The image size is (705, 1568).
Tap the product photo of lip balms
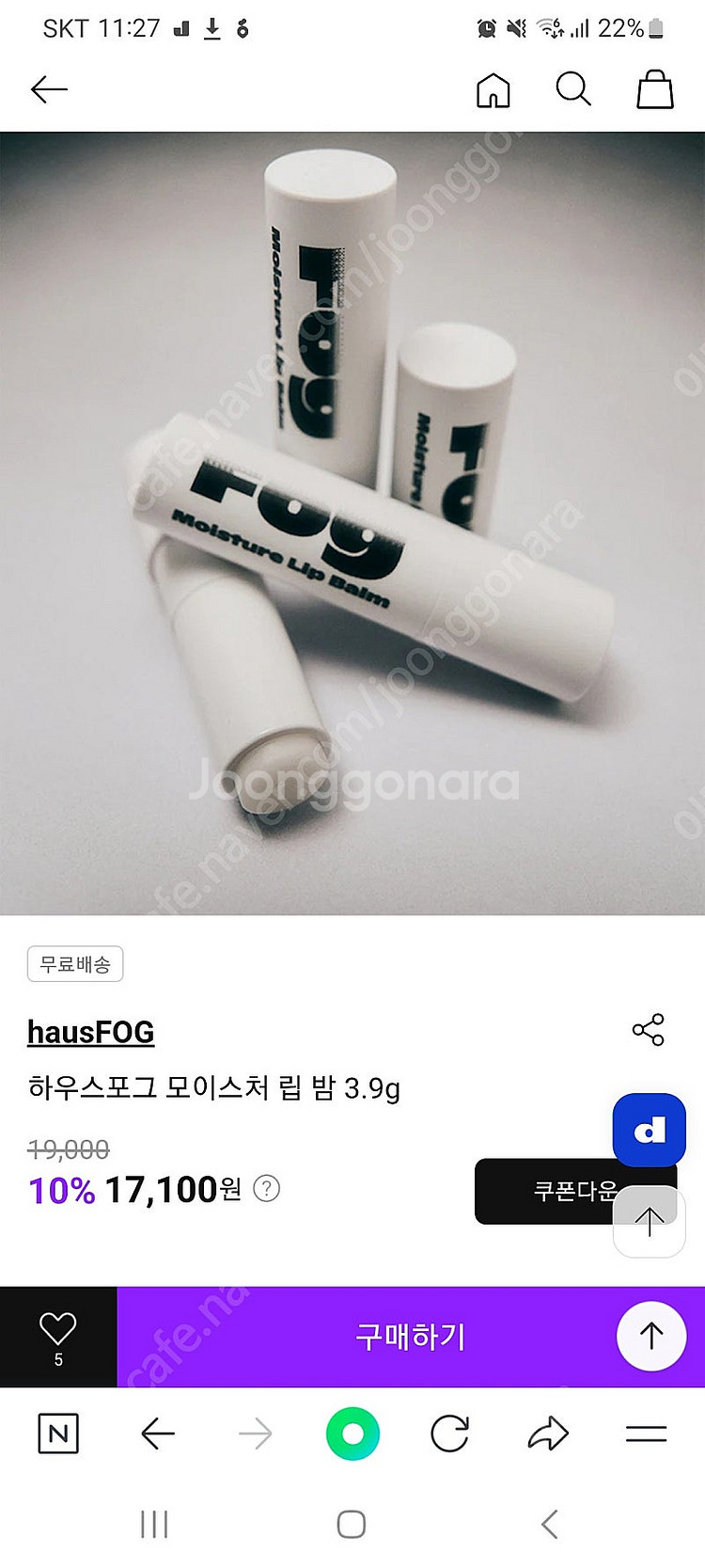[x=352, y=523]
